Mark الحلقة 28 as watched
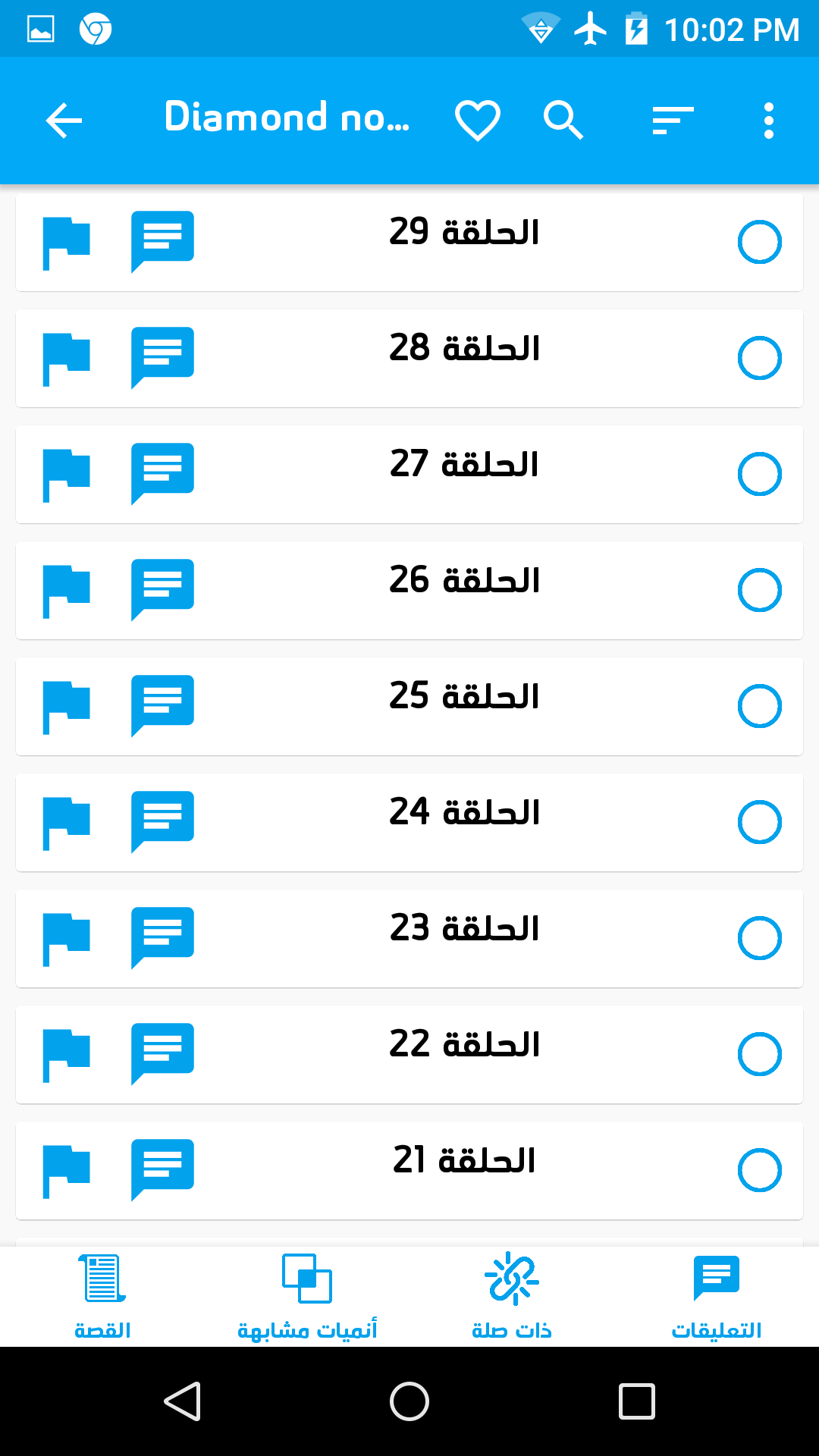 759,359
